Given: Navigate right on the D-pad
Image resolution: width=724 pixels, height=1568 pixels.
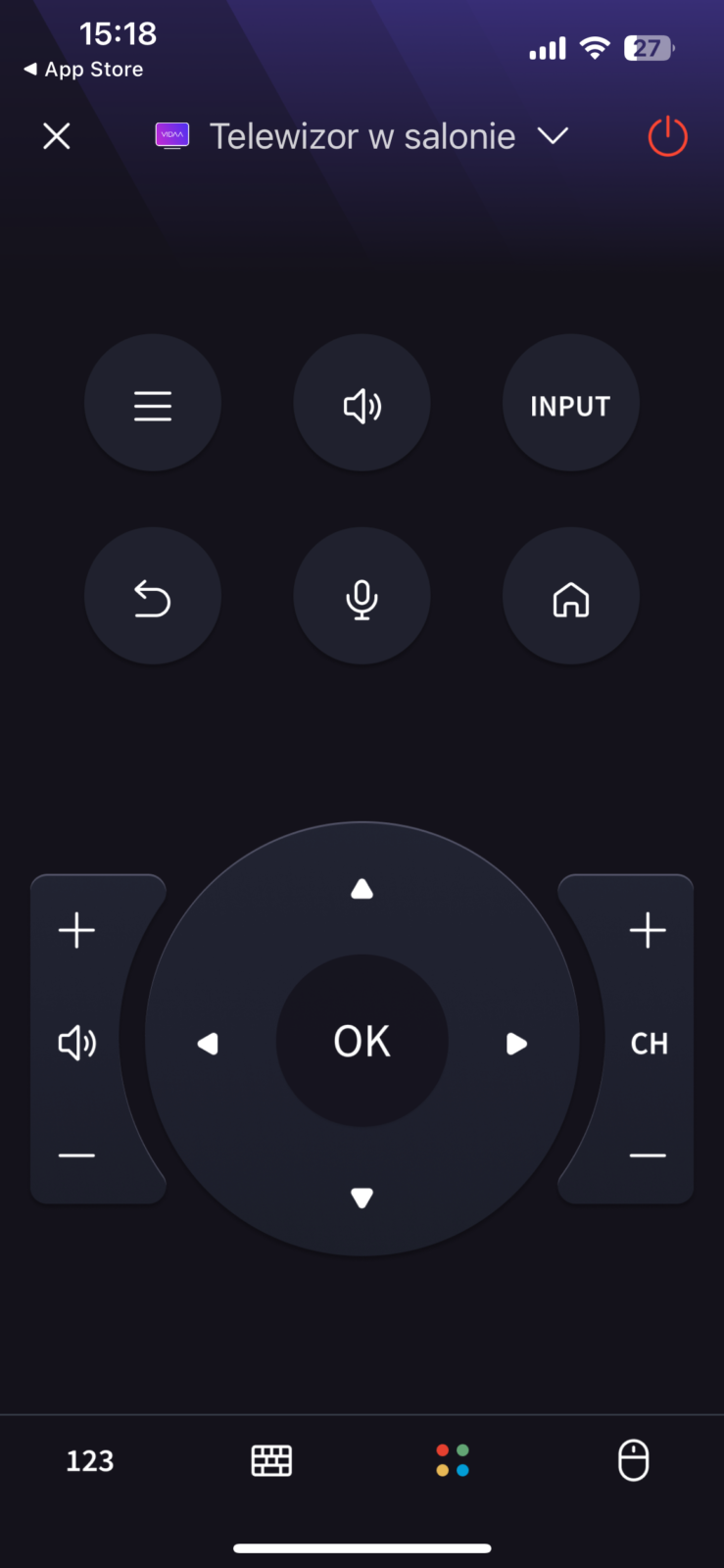Looking at the screenshot, I should pos(516,1044).
